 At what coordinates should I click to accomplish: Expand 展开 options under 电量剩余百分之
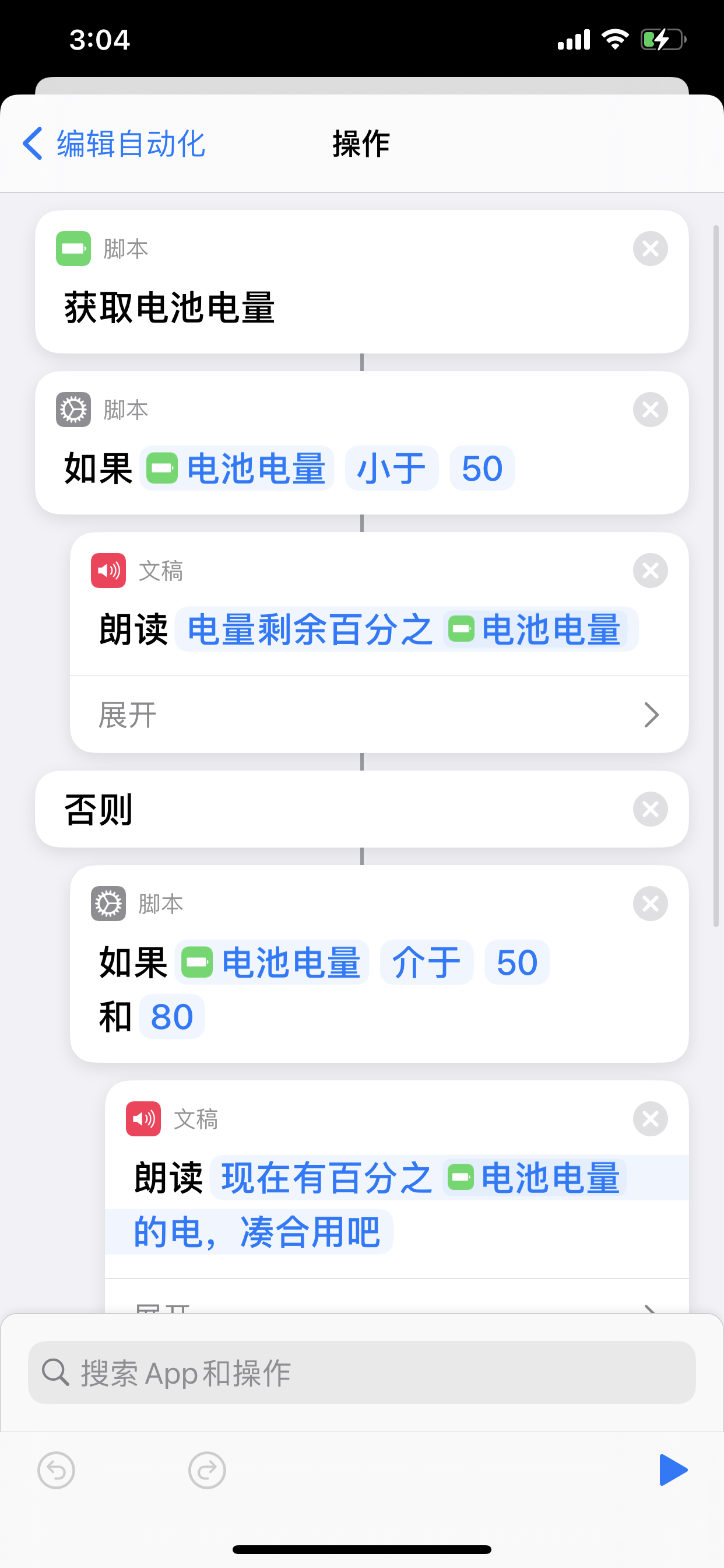point(378,715)
